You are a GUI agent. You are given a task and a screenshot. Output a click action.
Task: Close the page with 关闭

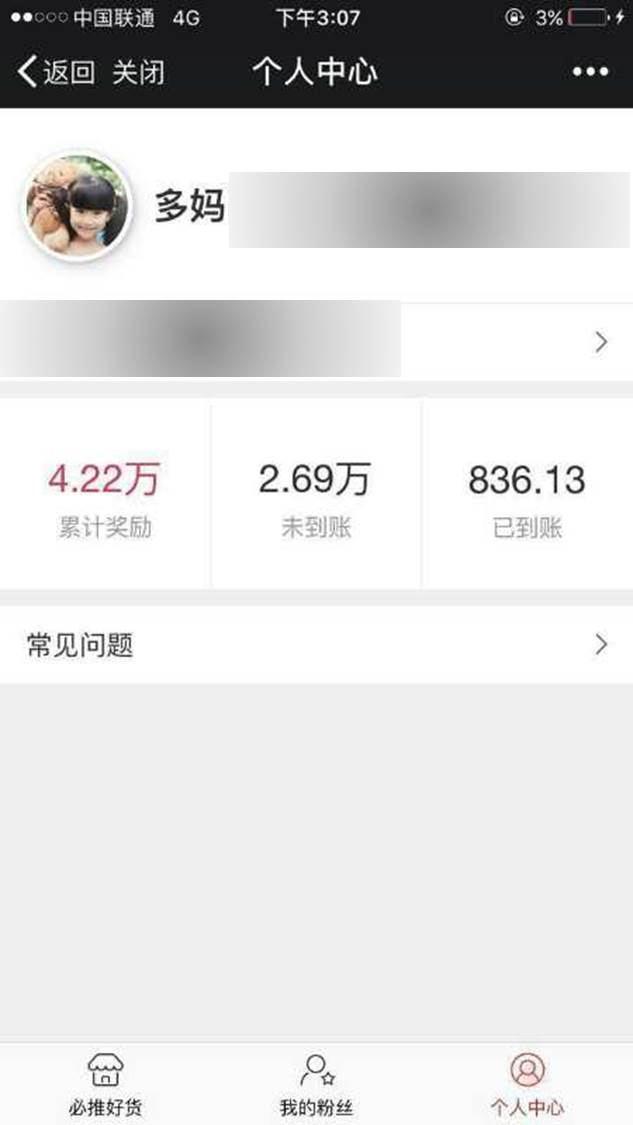[138, 72]
